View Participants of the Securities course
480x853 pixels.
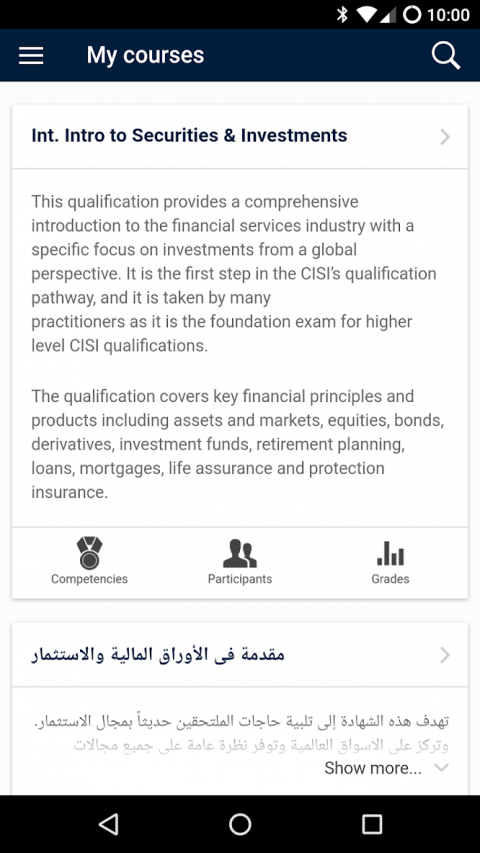[x=240, y=561]
